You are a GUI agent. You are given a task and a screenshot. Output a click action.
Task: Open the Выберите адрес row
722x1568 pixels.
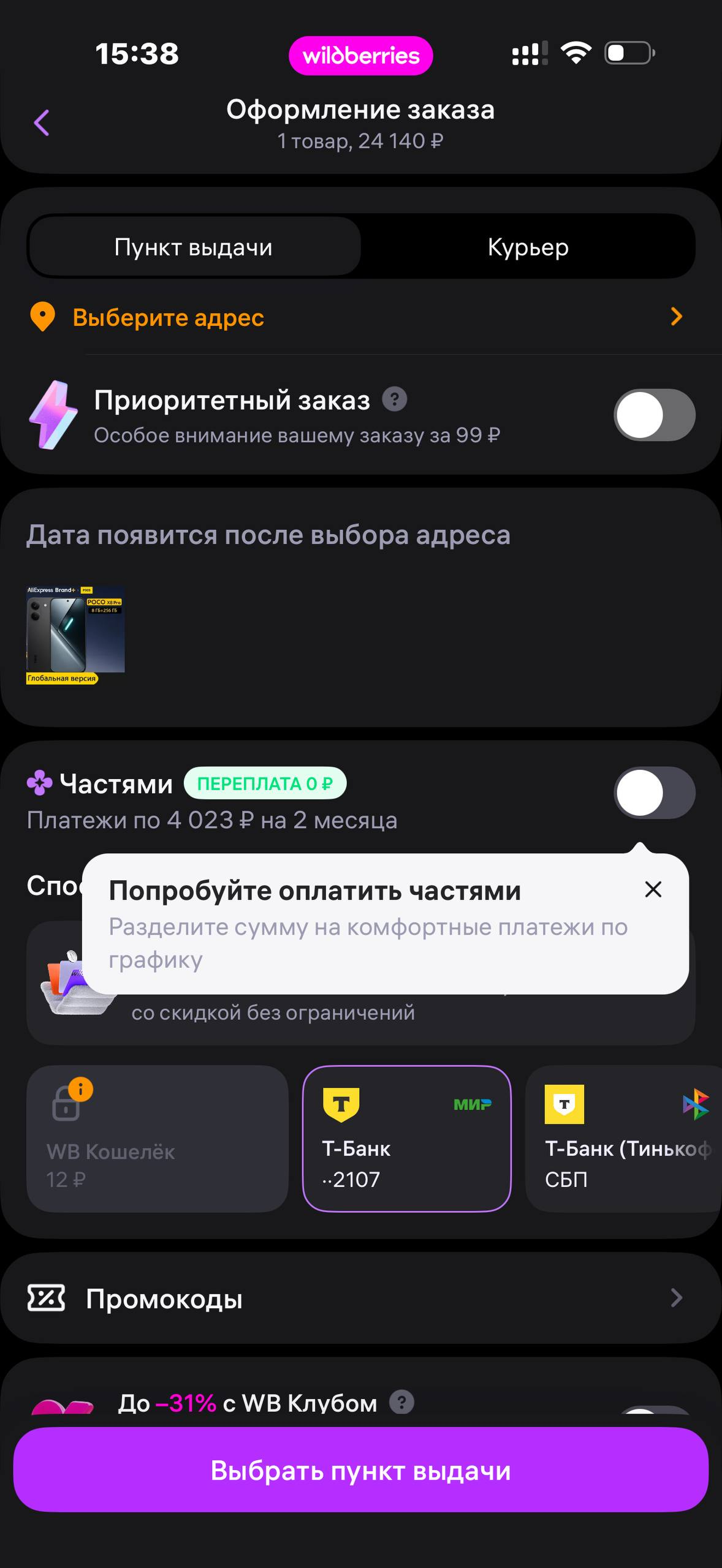pyautogui.click(x=360, y=317)
